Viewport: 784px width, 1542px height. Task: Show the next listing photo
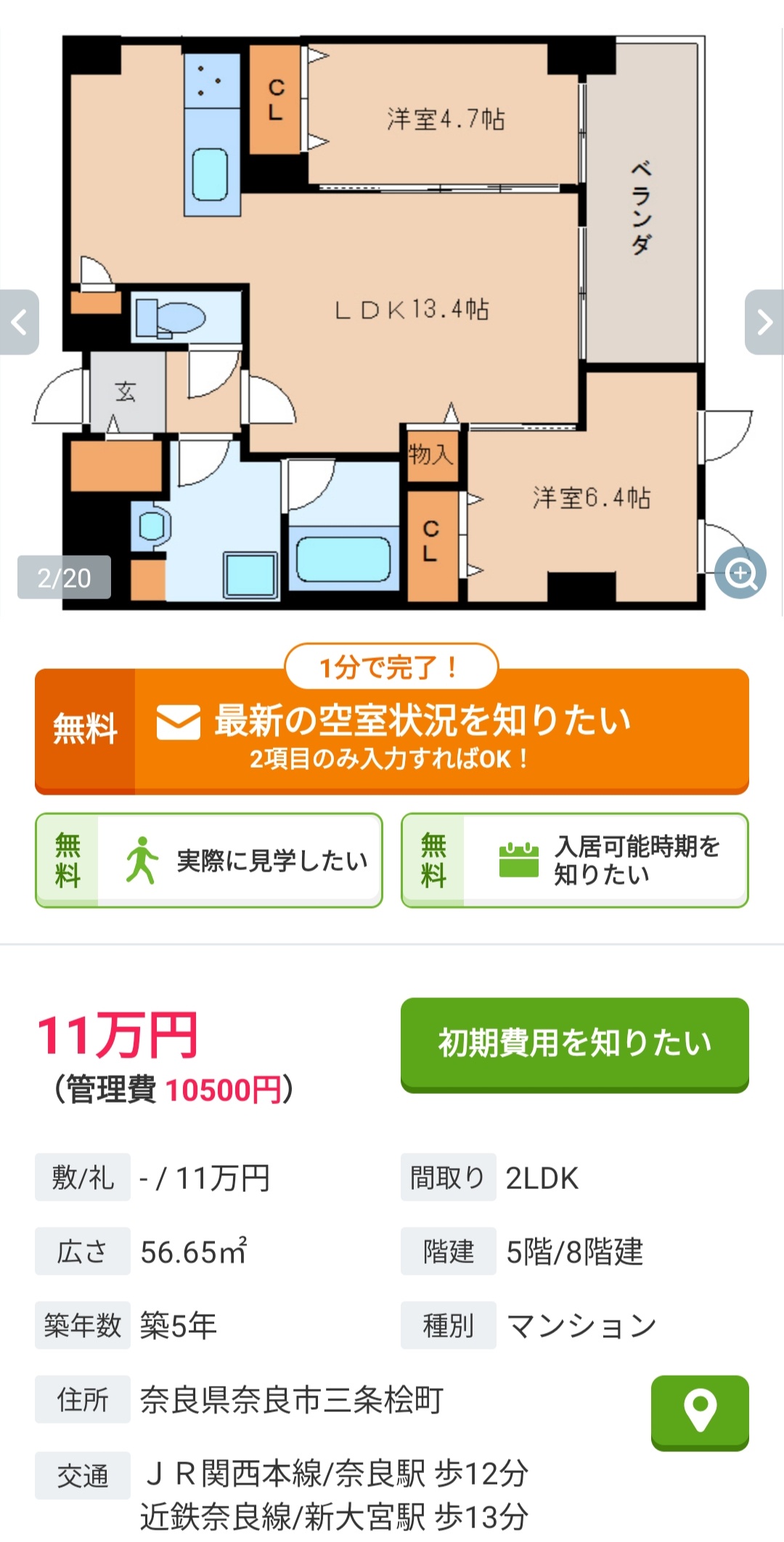click(764, 322)
